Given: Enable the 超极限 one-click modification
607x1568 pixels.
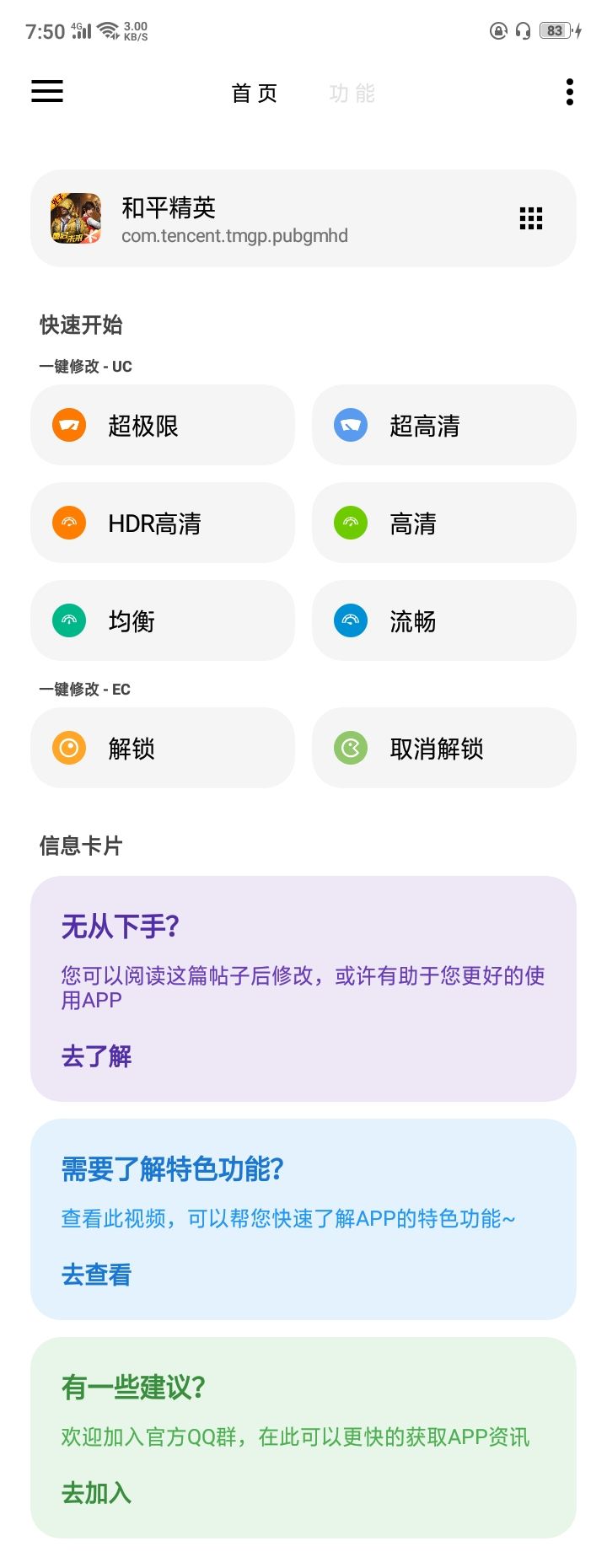Looking at the screenshot, I should [x=162, y=425].
